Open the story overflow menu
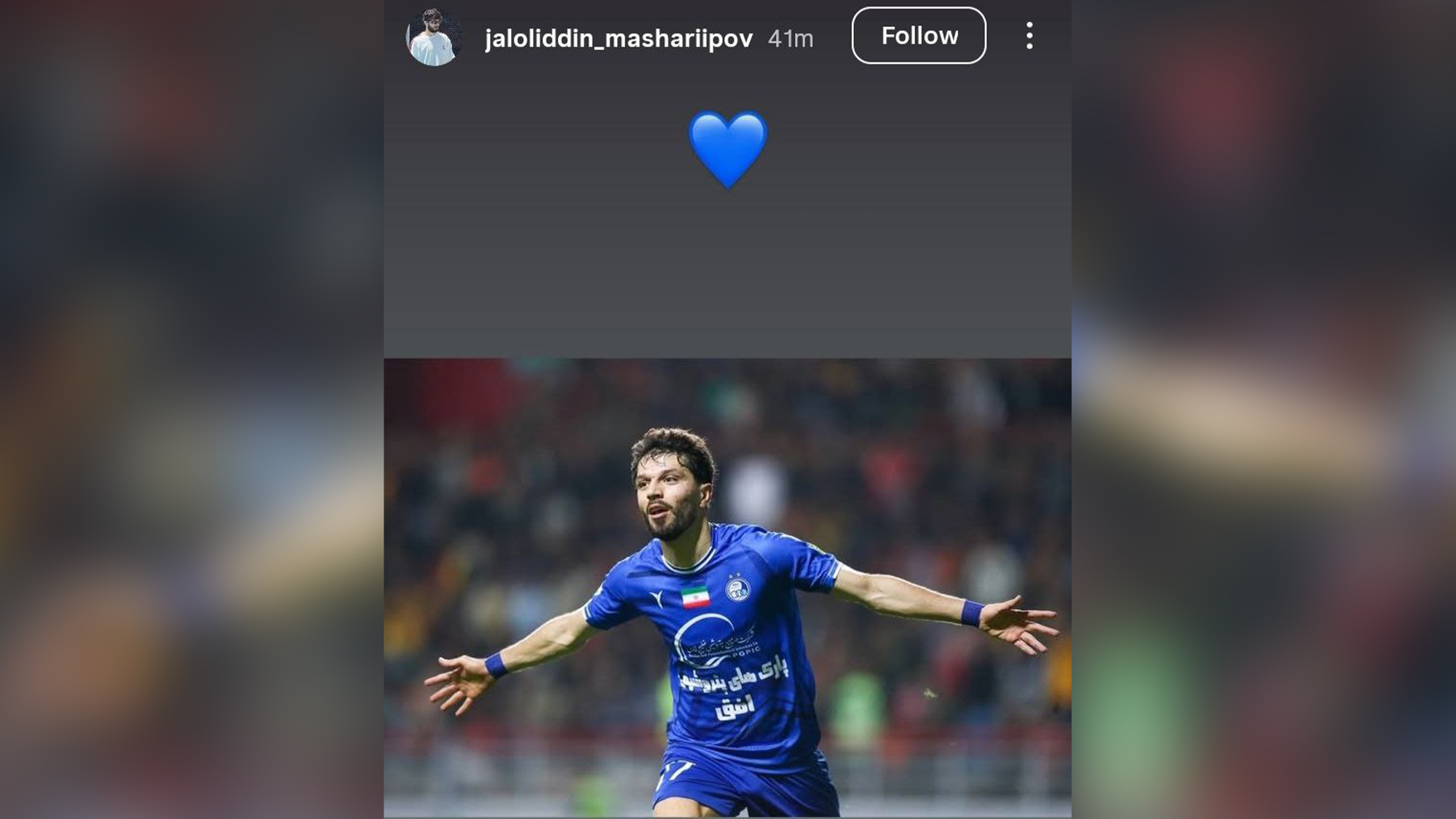1456x819 pixels. click(1029, 36)
